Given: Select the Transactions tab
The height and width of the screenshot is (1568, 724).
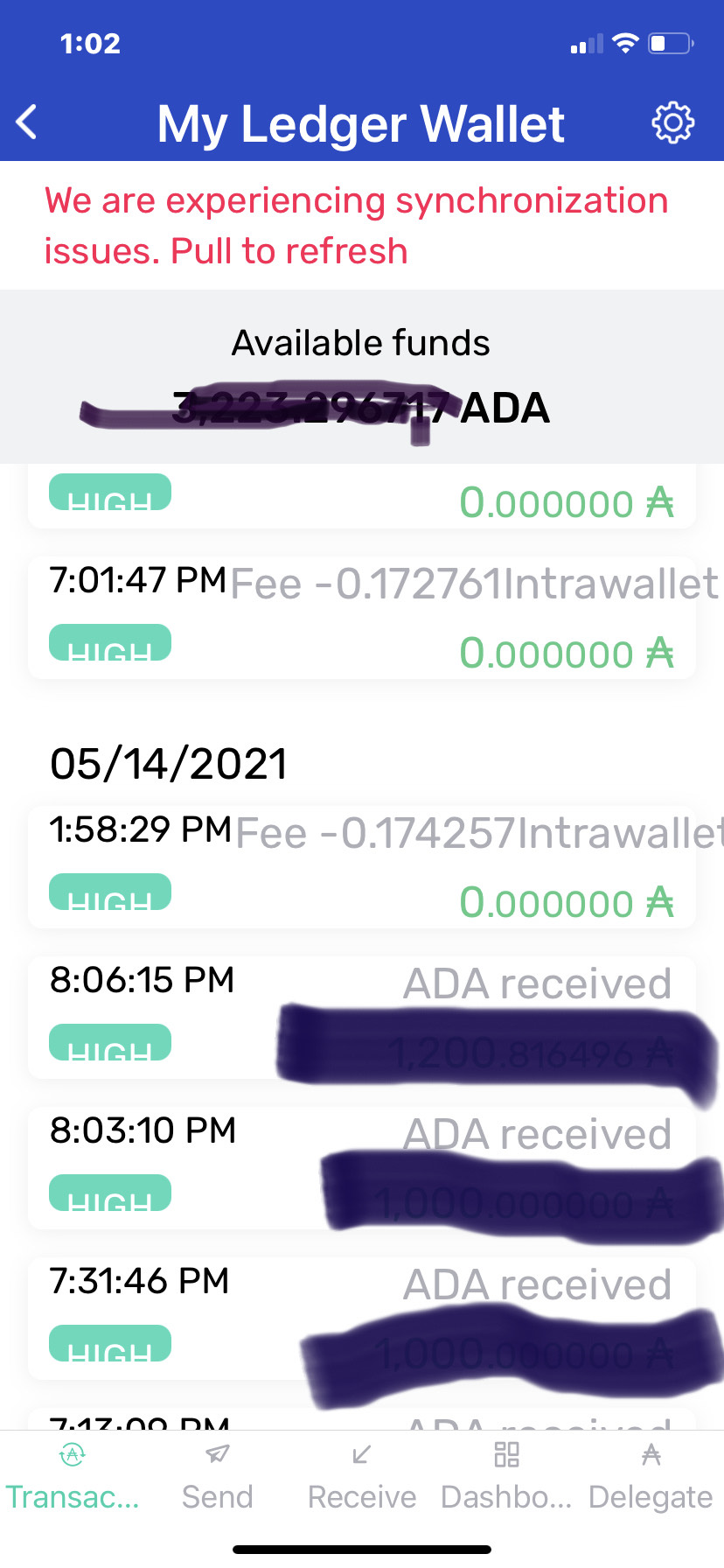Looking at the screenshot, I should [x=73, y=1477].
